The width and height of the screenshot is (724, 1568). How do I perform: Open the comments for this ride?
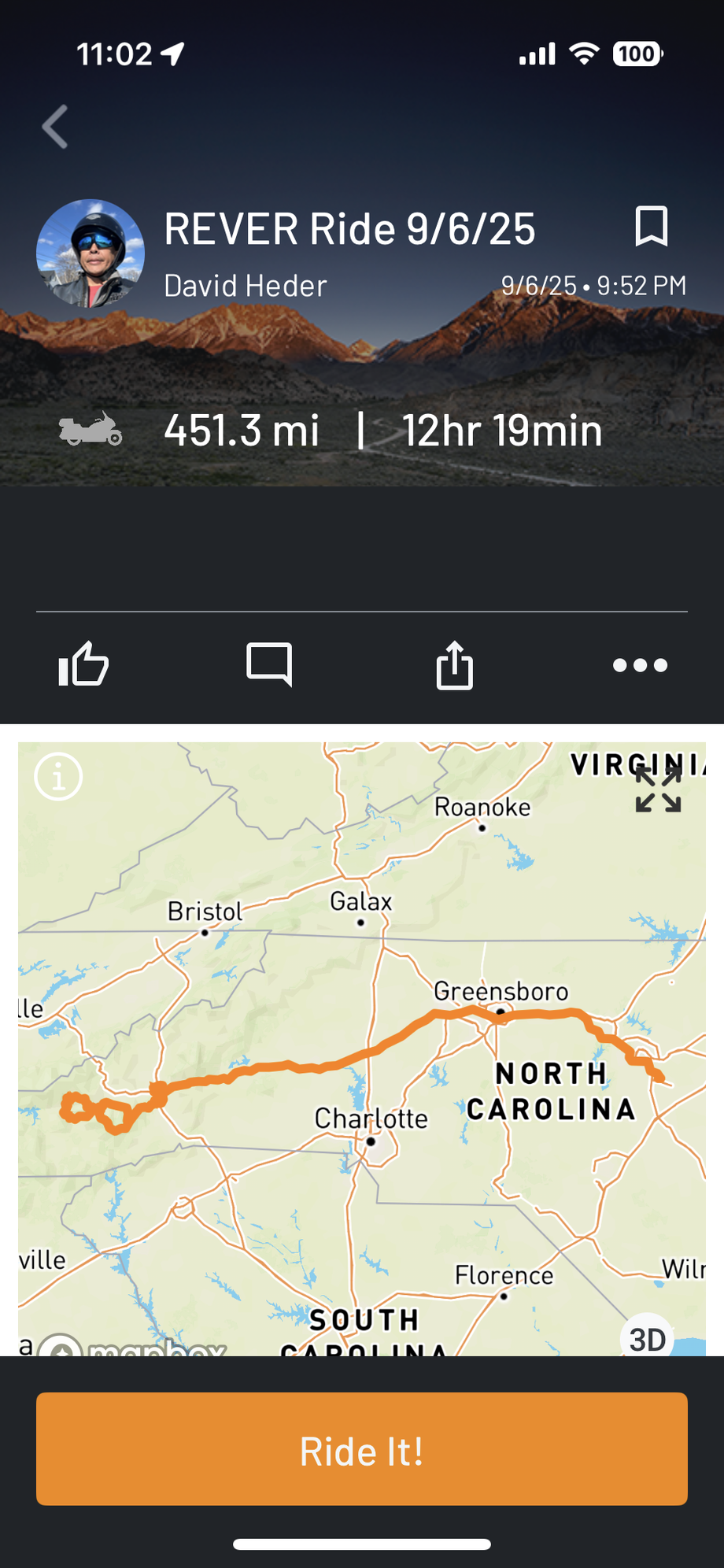(x=269, y=664)
